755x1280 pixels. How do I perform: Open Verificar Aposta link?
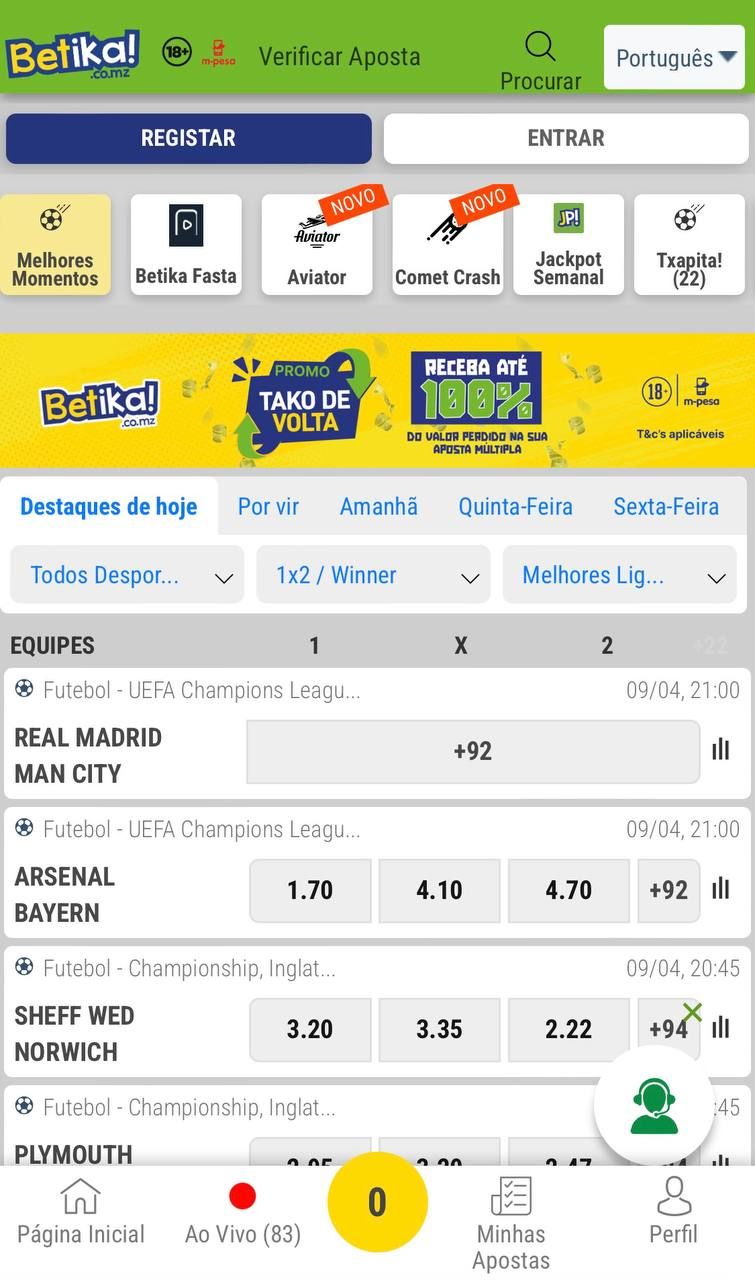coord(339,57)
